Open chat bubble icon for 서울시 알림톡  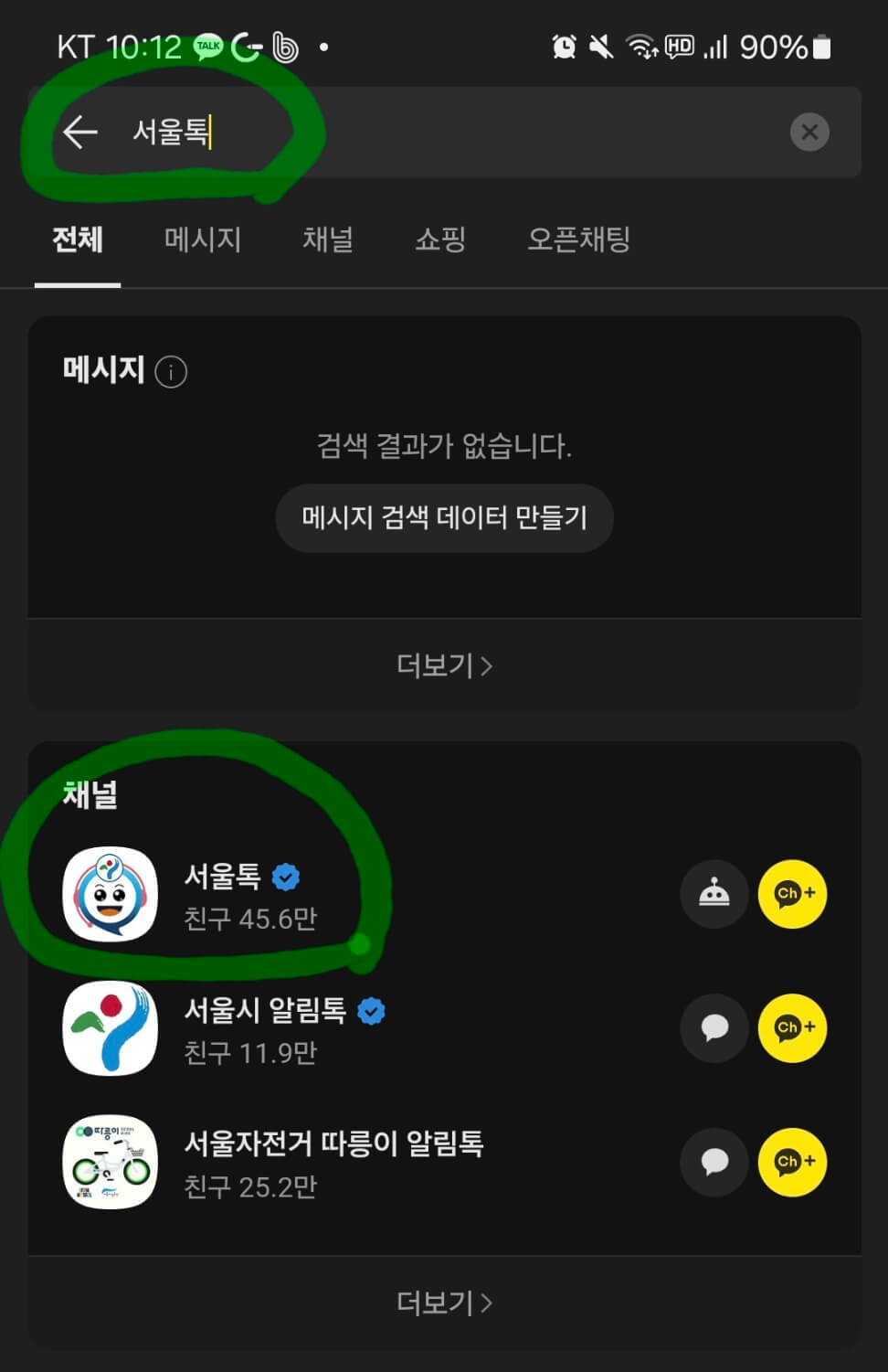point(714,1028)
